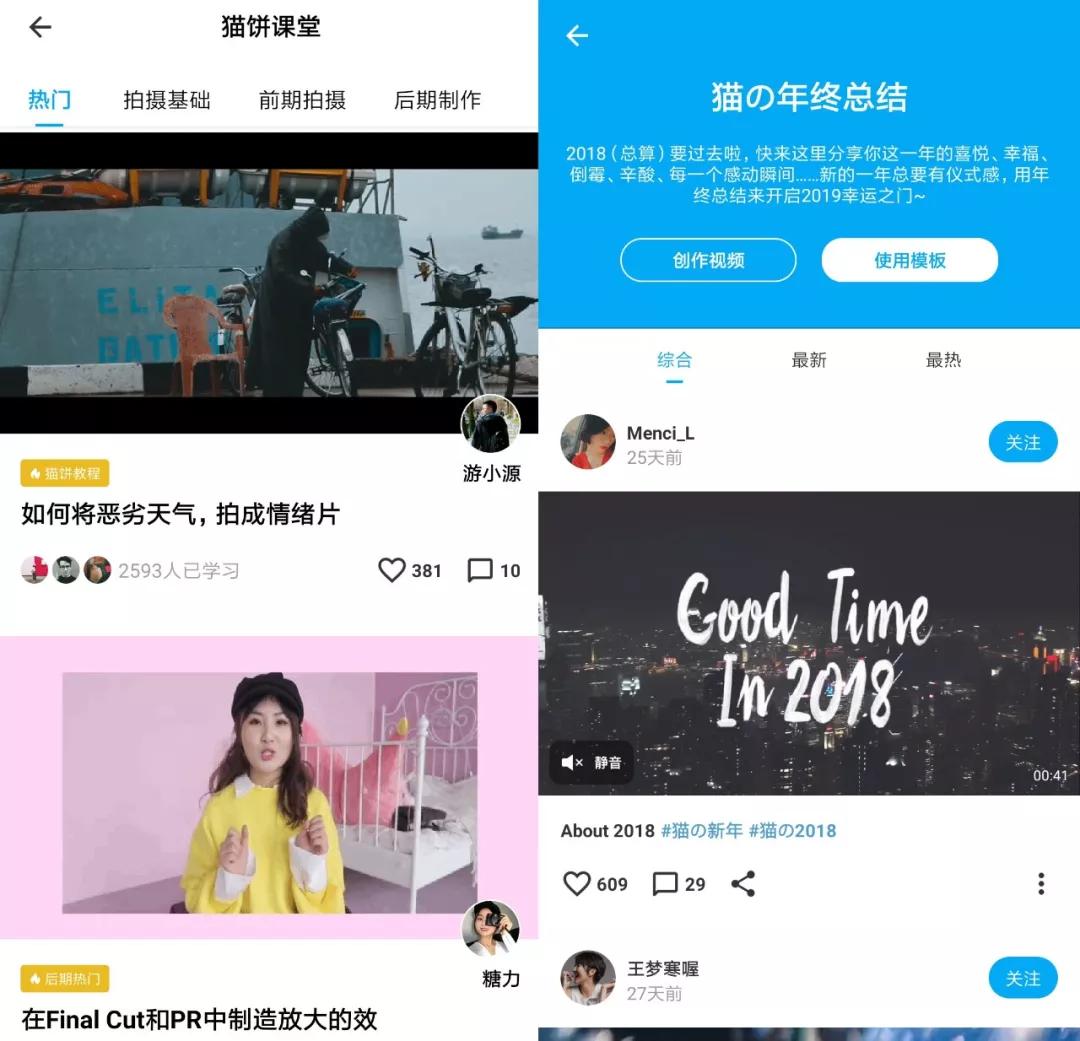This screenshot has height=1041, width=1080.
Task: Open overflow menu on Menci_L's post
Action: point(1041,884)
